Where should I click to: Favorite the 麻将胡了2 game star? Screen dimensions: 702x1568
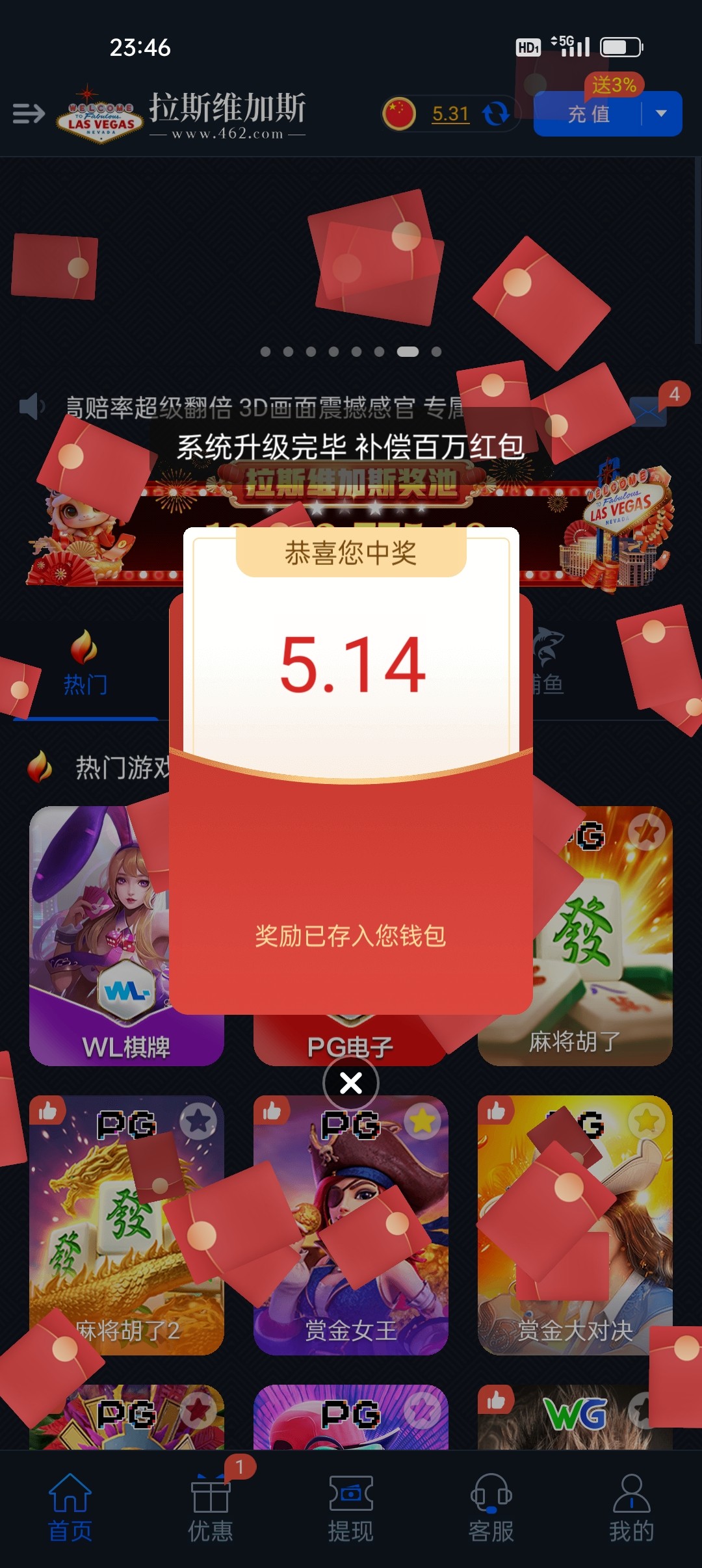tap(198, 1121)
